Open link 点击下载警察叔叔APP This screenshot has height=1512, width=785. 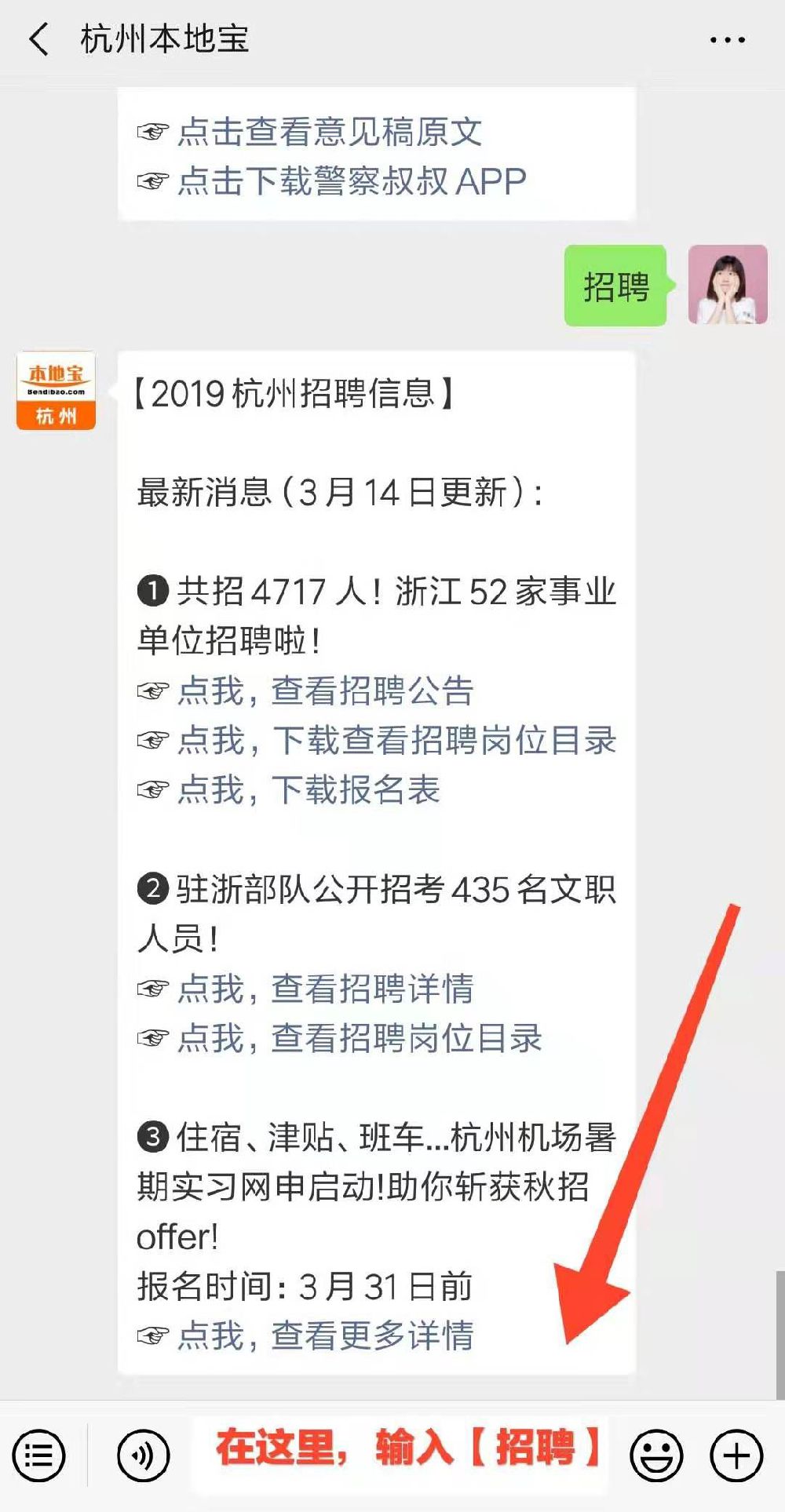coord(351,181)
